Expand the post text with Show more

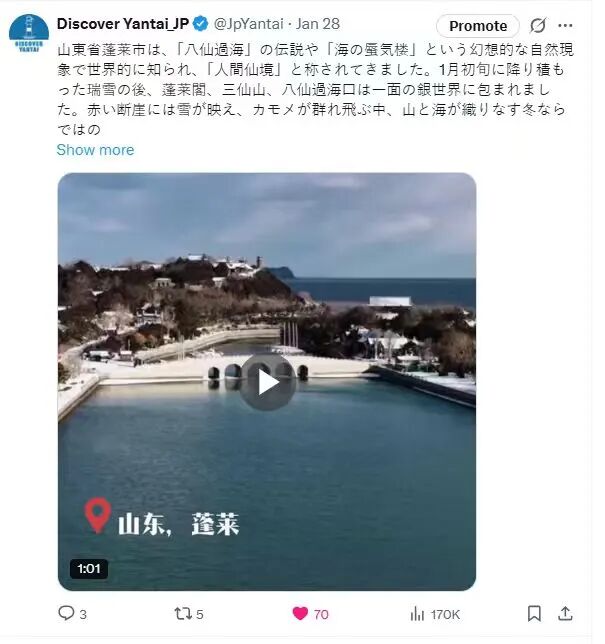pyautogui.click(x=95, y=150)
